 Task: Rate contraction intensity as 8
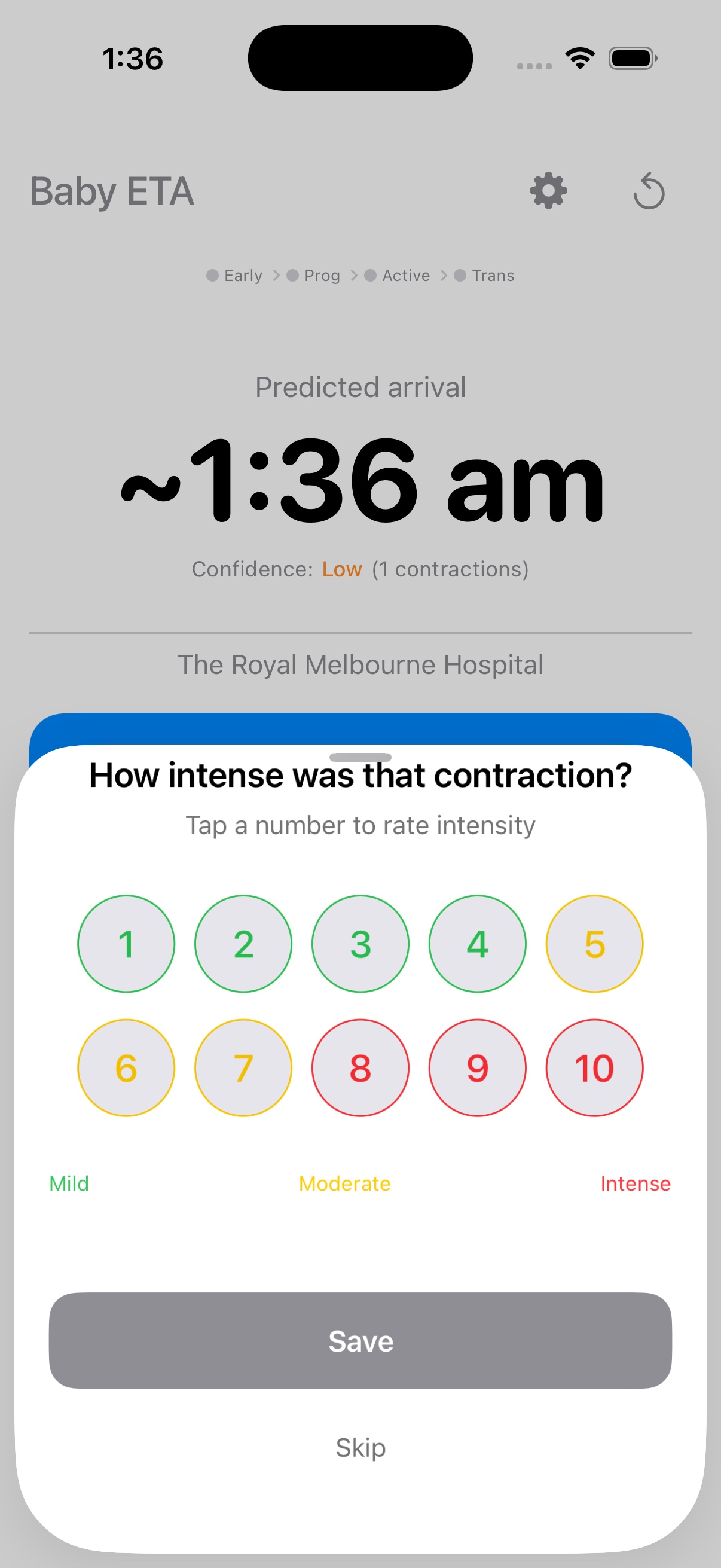point(360,1067)
